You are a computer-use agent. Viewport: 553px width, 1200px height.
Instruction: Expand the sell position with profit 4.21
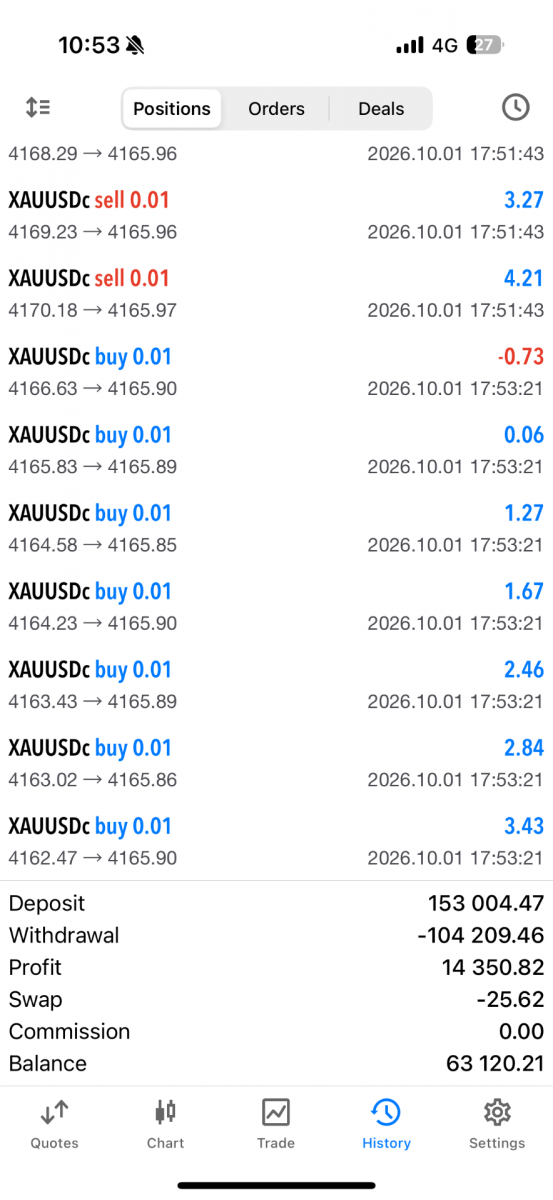(x=276, y=293)
